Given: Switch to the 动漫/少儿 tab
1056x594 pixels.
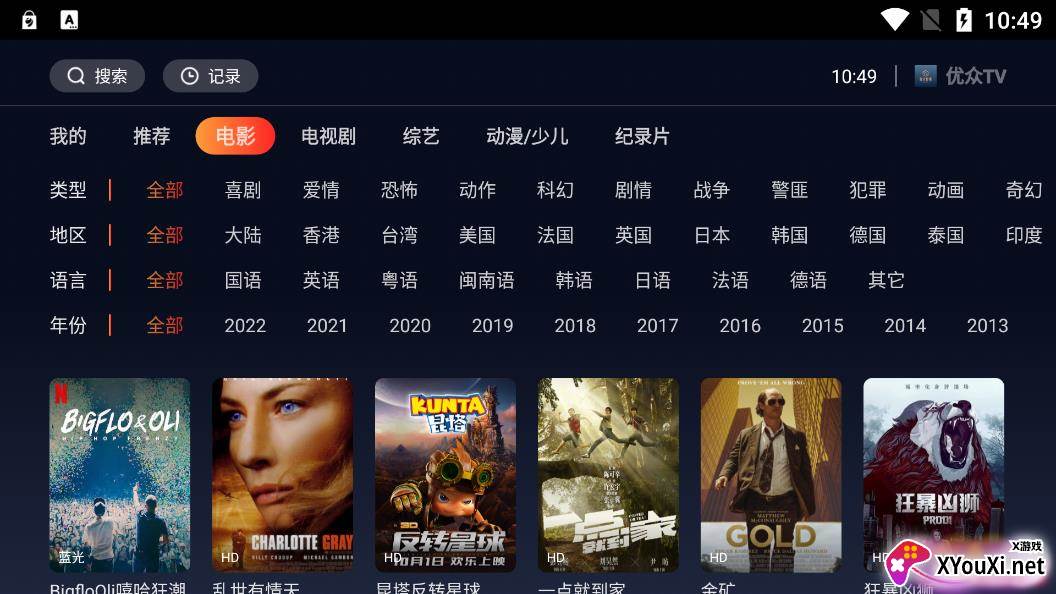Looking at the screenshot, I should click(x=527, y=136).
